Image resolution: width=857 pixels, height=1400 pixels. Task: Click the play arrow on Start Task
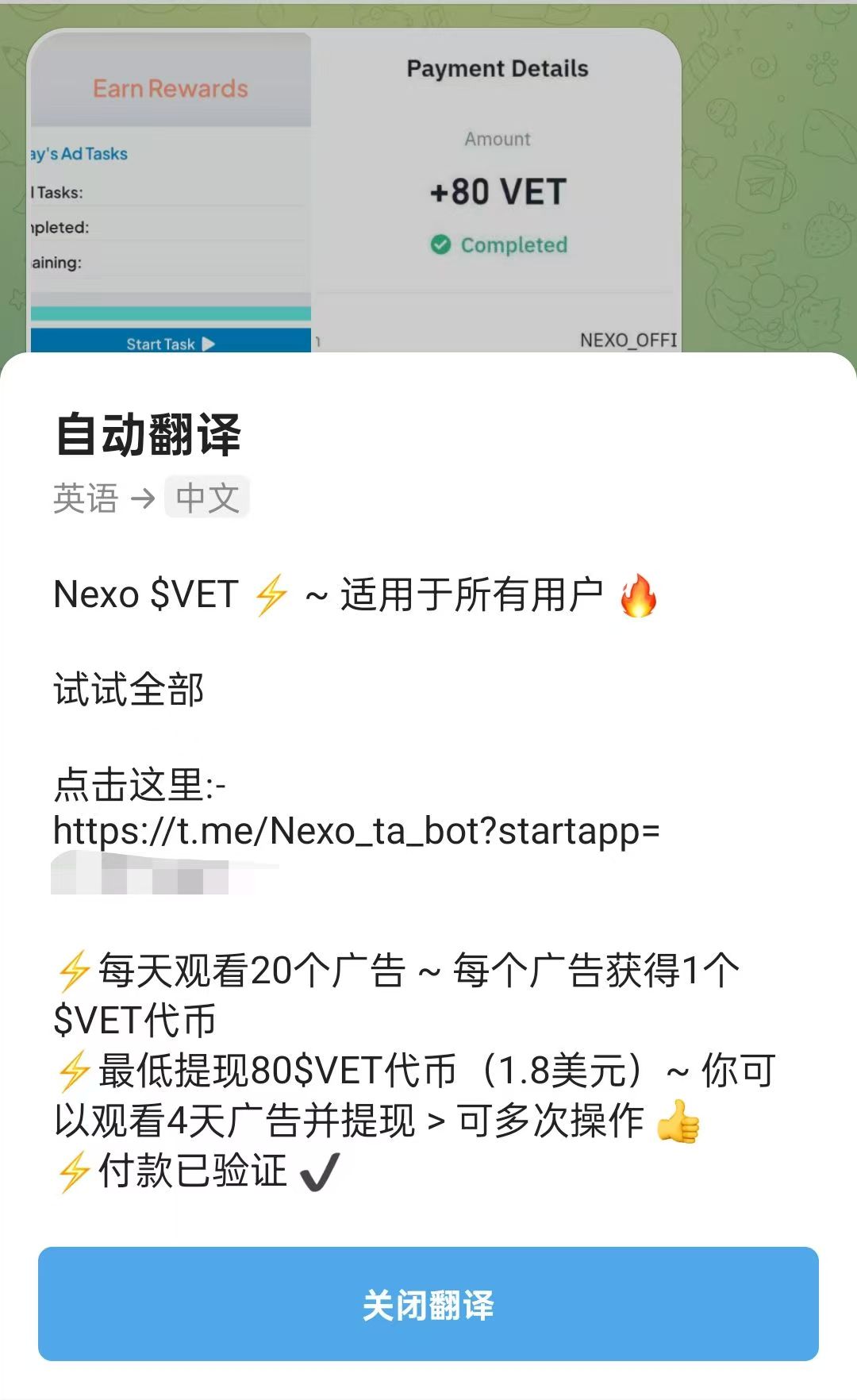208,344
